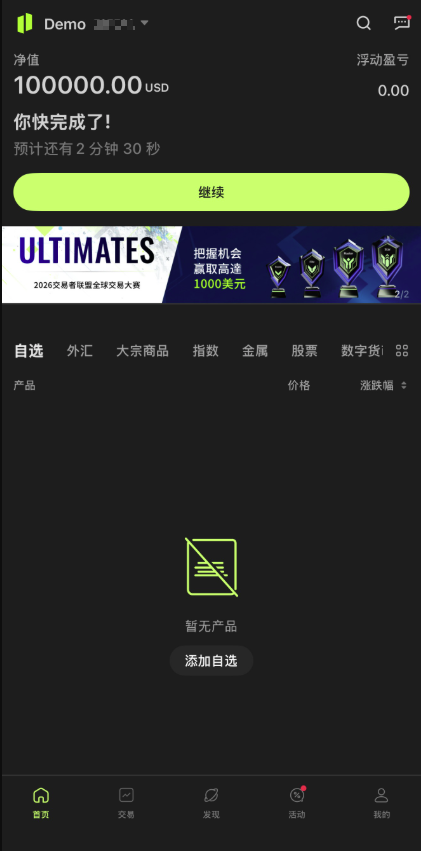This screenshot has width=421, height=851.
Task: Sort the list by 涨跌幅
Action: pos(384,385)
